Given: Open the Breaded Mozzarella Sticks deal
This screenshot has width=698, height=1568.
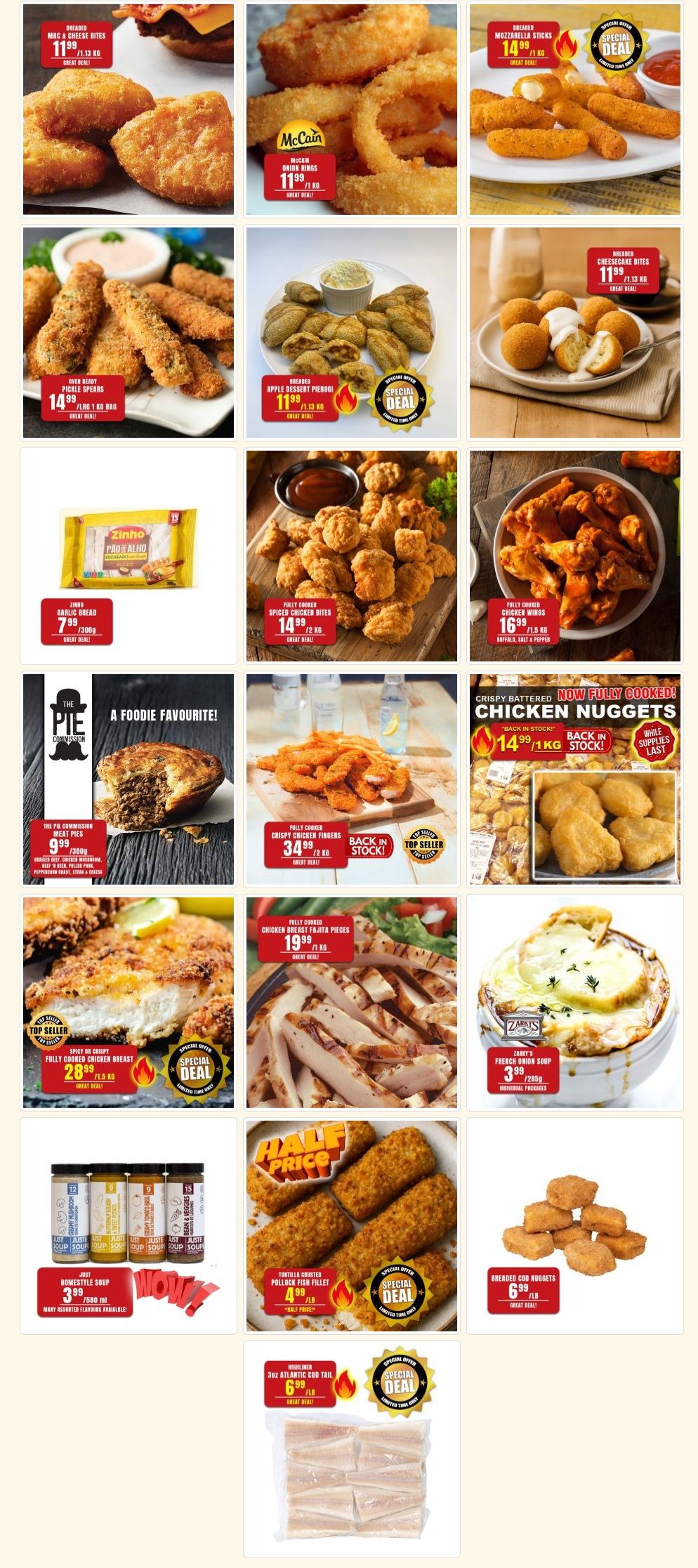Looking at the screenshot, I should tap(575, 110).
